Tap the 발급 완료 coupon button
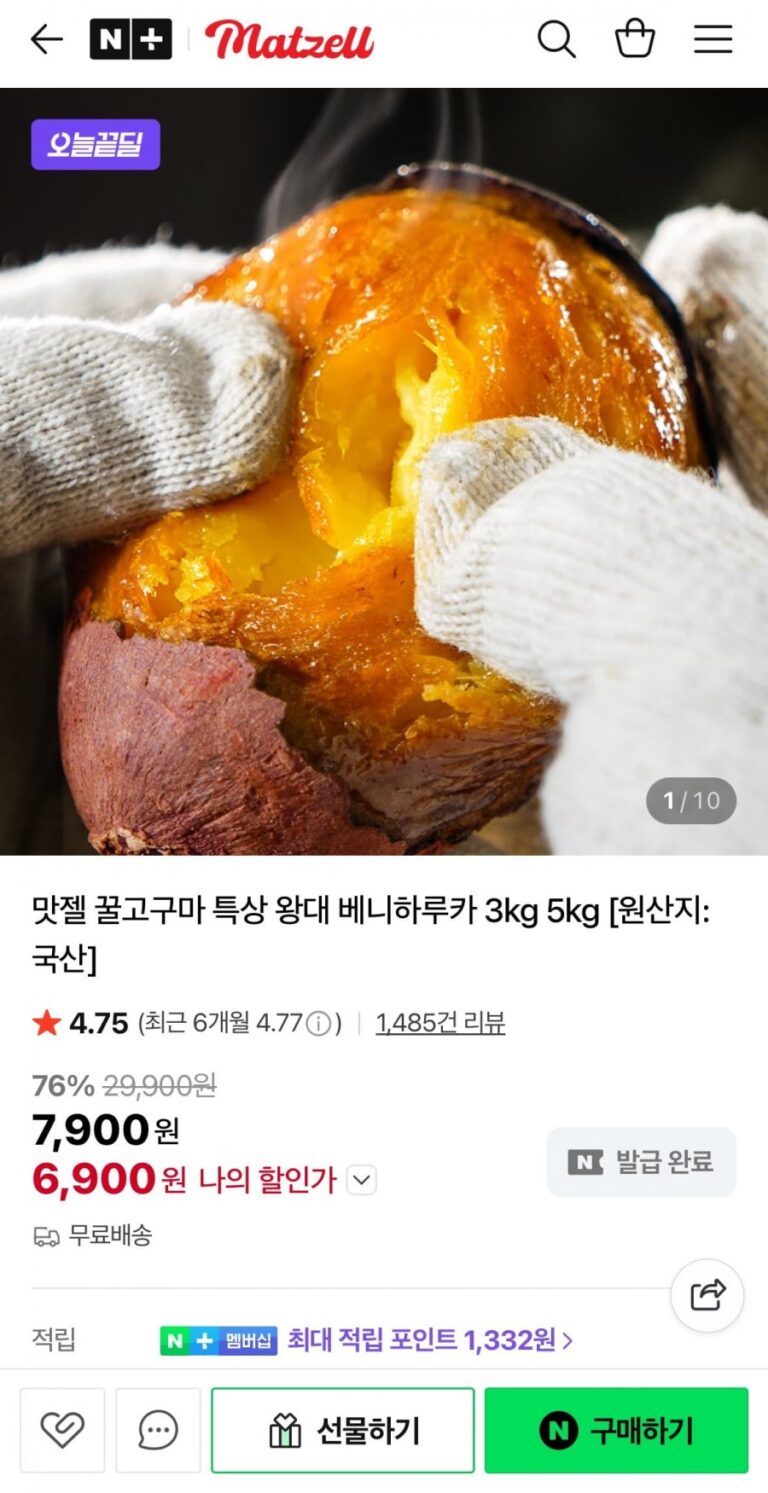The image size is (768, 1493). click(x=641, y=1162)
